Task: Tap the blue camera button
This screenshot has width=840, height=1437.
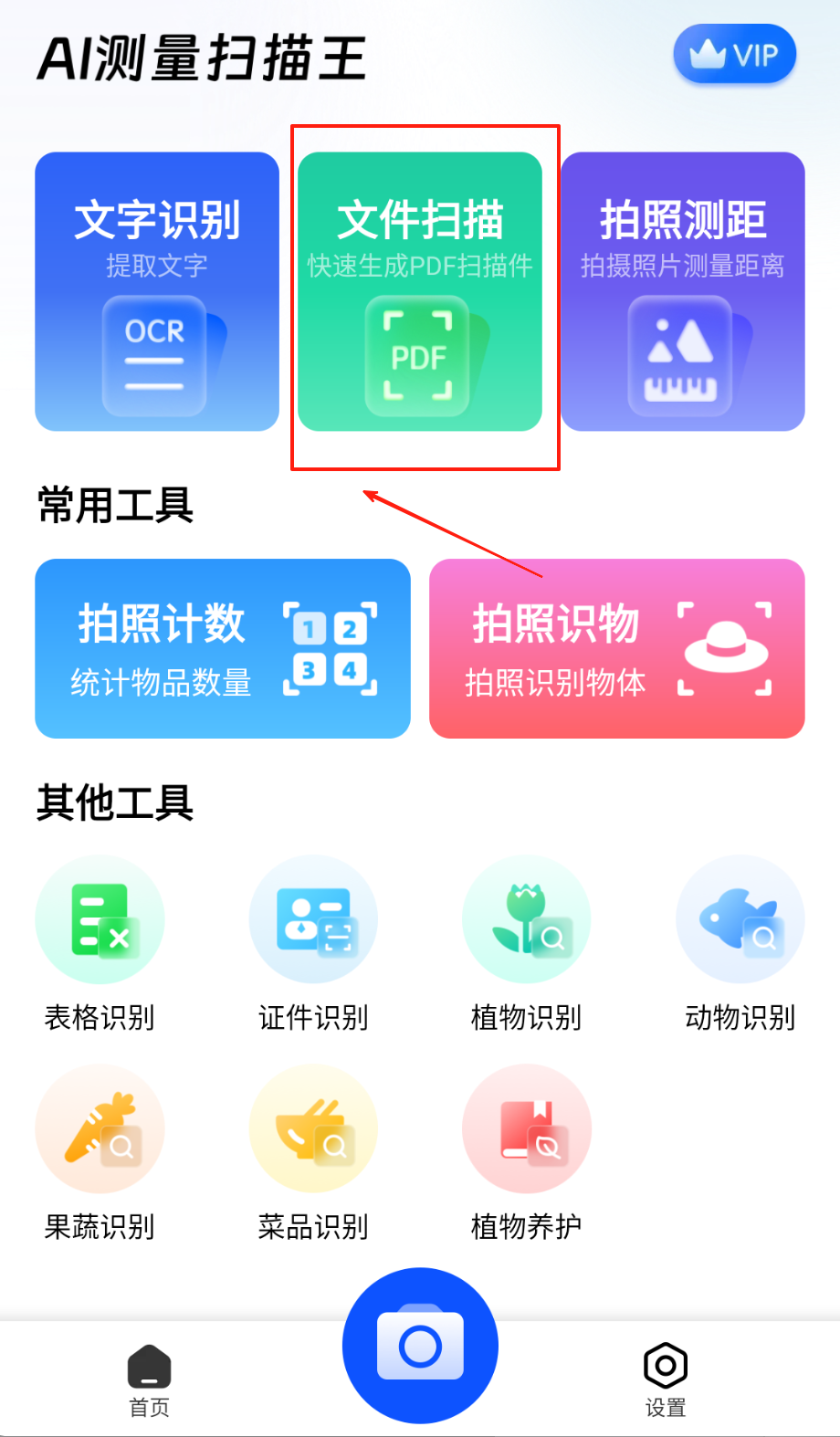Action: [420, 1346]
